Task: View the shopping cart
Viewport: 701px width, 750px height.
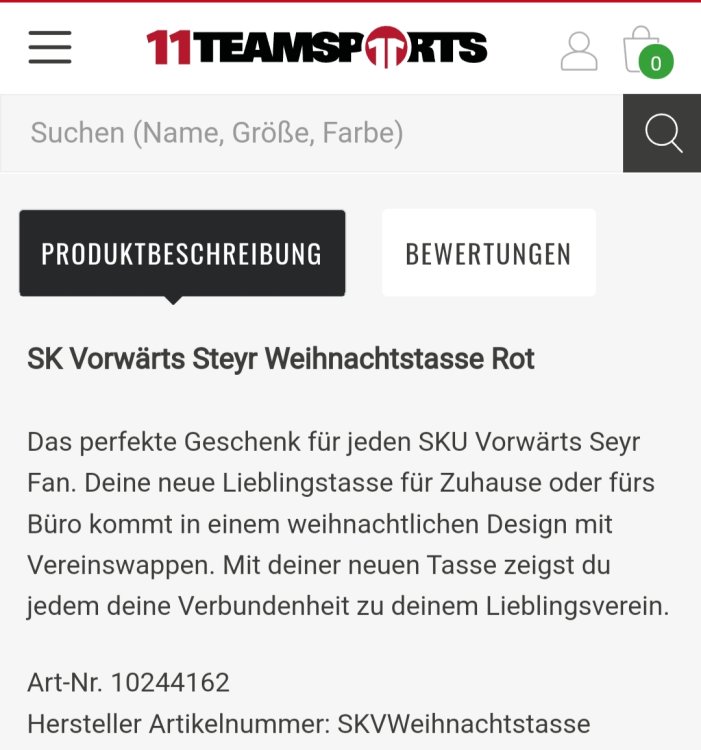Action: 644,50
